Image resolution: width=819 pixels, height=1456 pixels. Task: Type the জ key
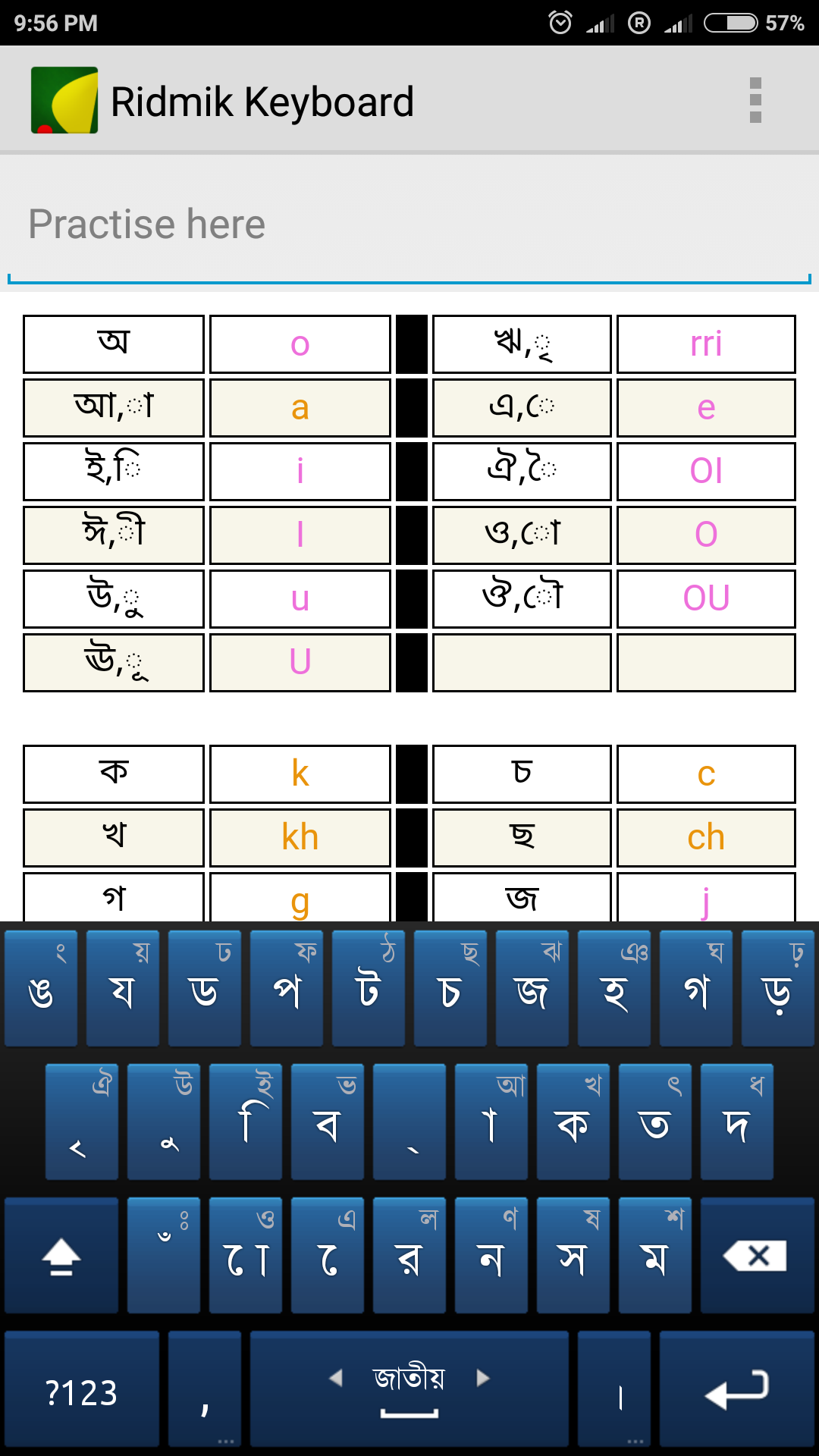(532, 989)
